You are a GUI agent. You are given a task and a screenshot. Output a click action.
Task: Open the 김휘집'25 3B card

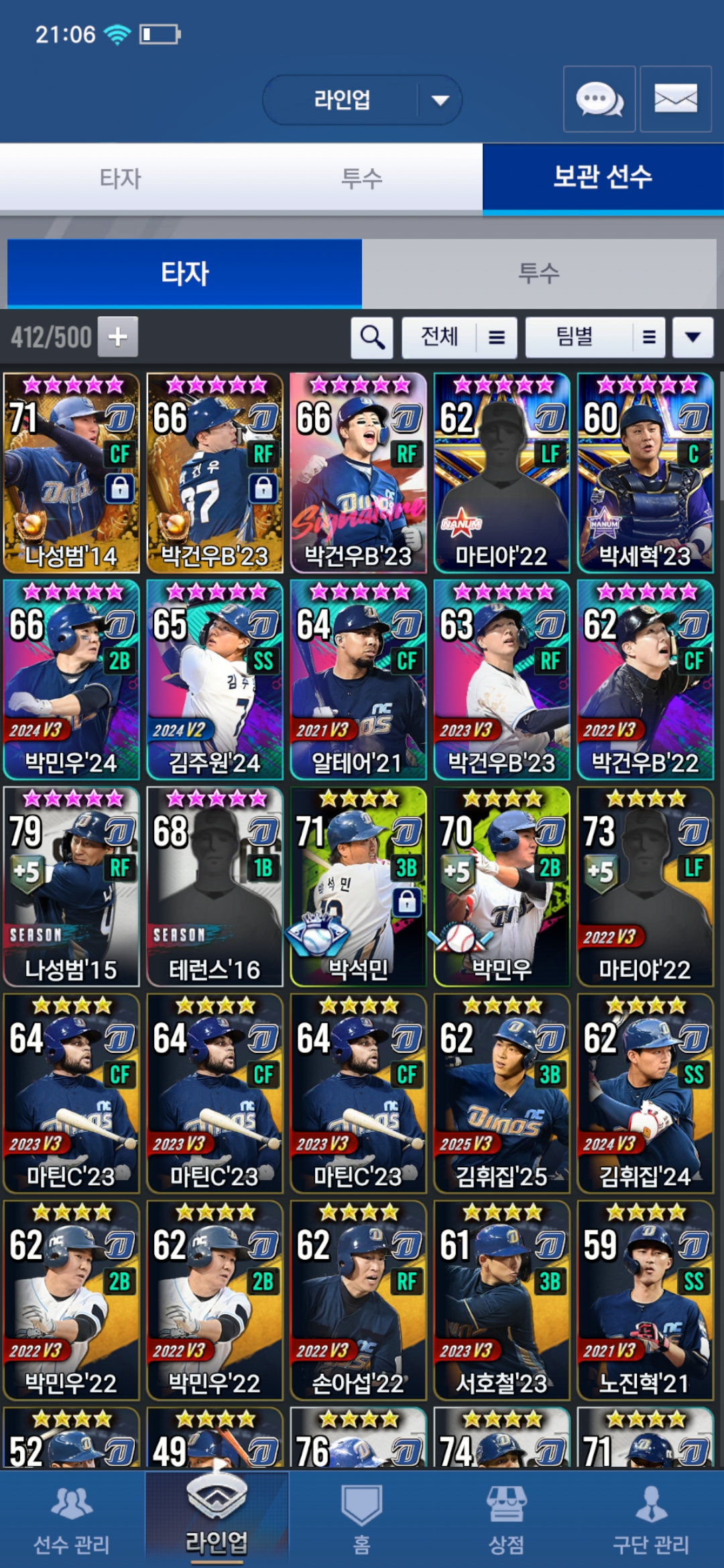[501, 1093]
